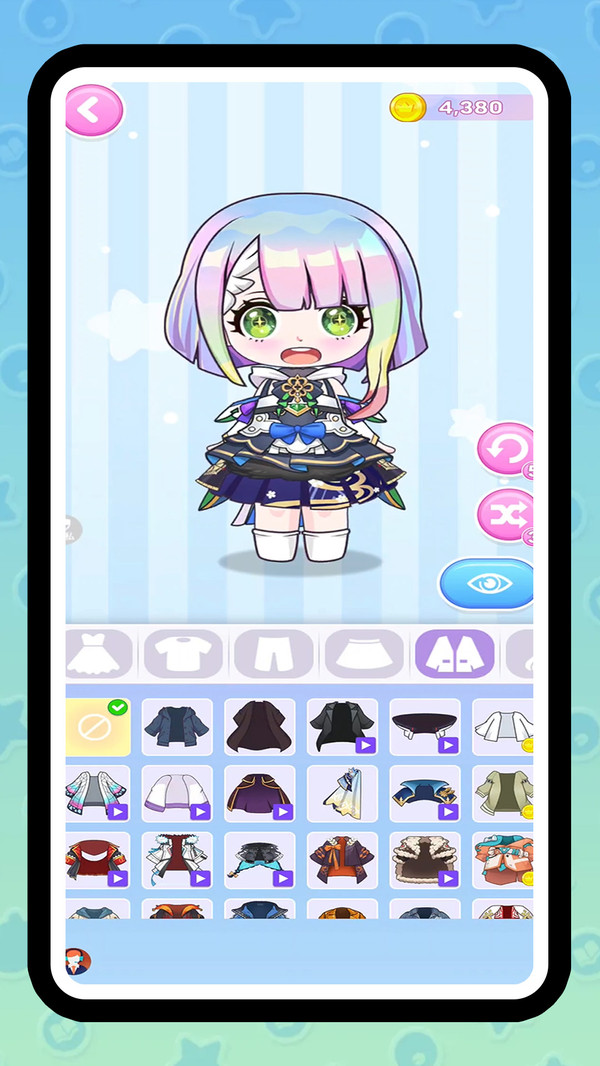This screenshot has height=1066, width=600.
Task: Open the t-shirt category tab
Action: click(x=183, y=655)
